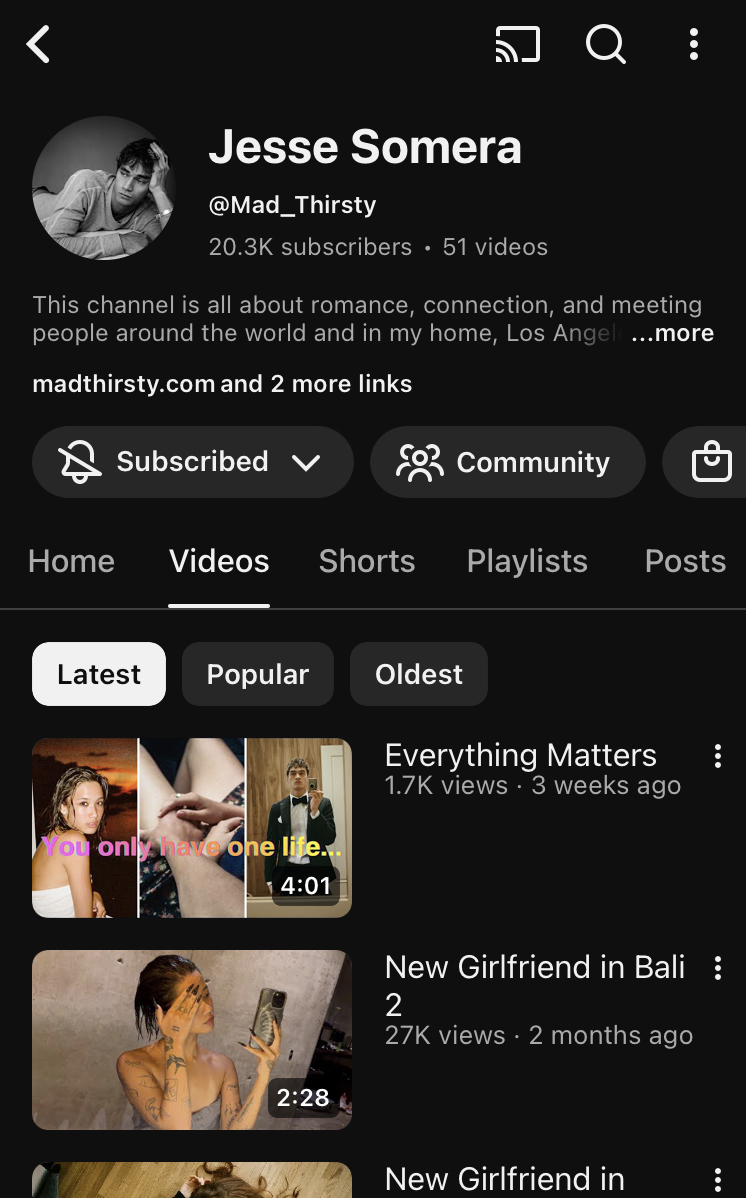Switch to the Shorts tab
Screen dimensions: 746x1198
coord(366,561)
